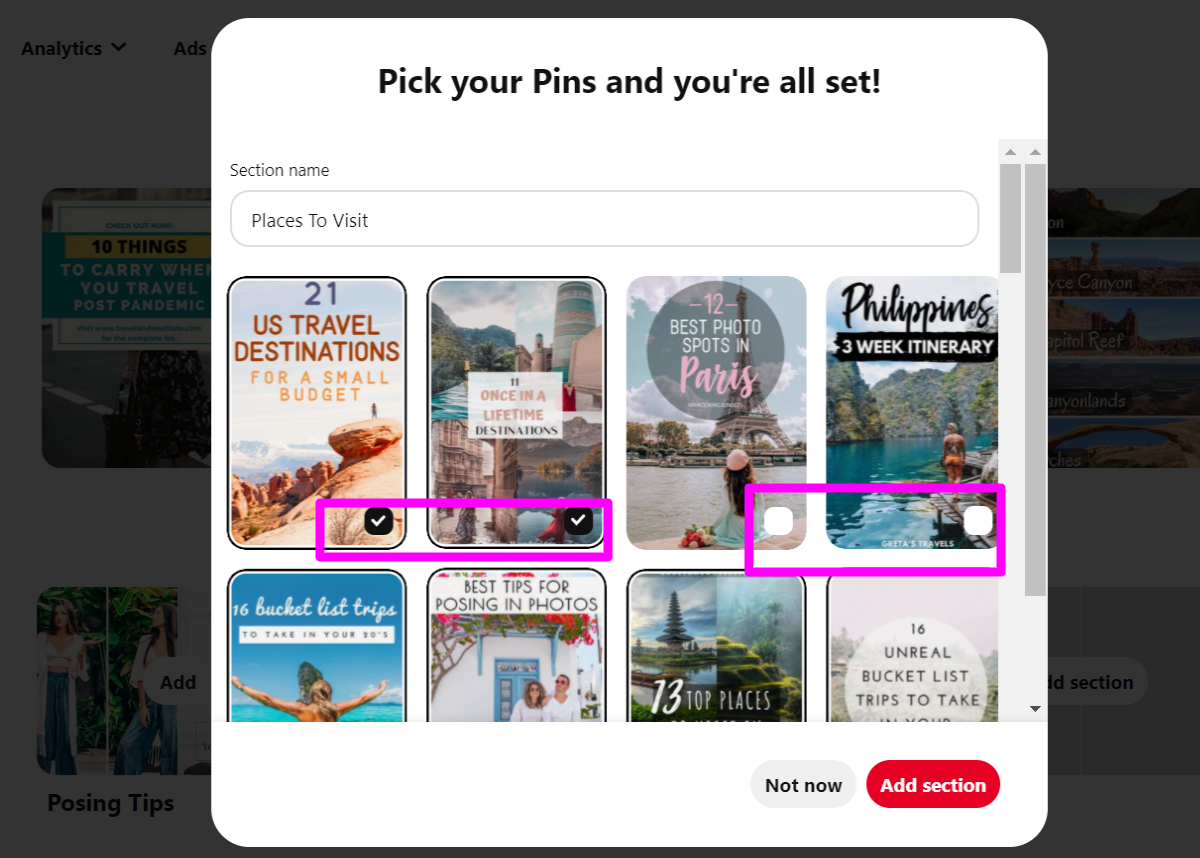Uncheck the 21 US Travel Destinations pin
Viewport: 1200px width, 858px height.
pos(378,520)
